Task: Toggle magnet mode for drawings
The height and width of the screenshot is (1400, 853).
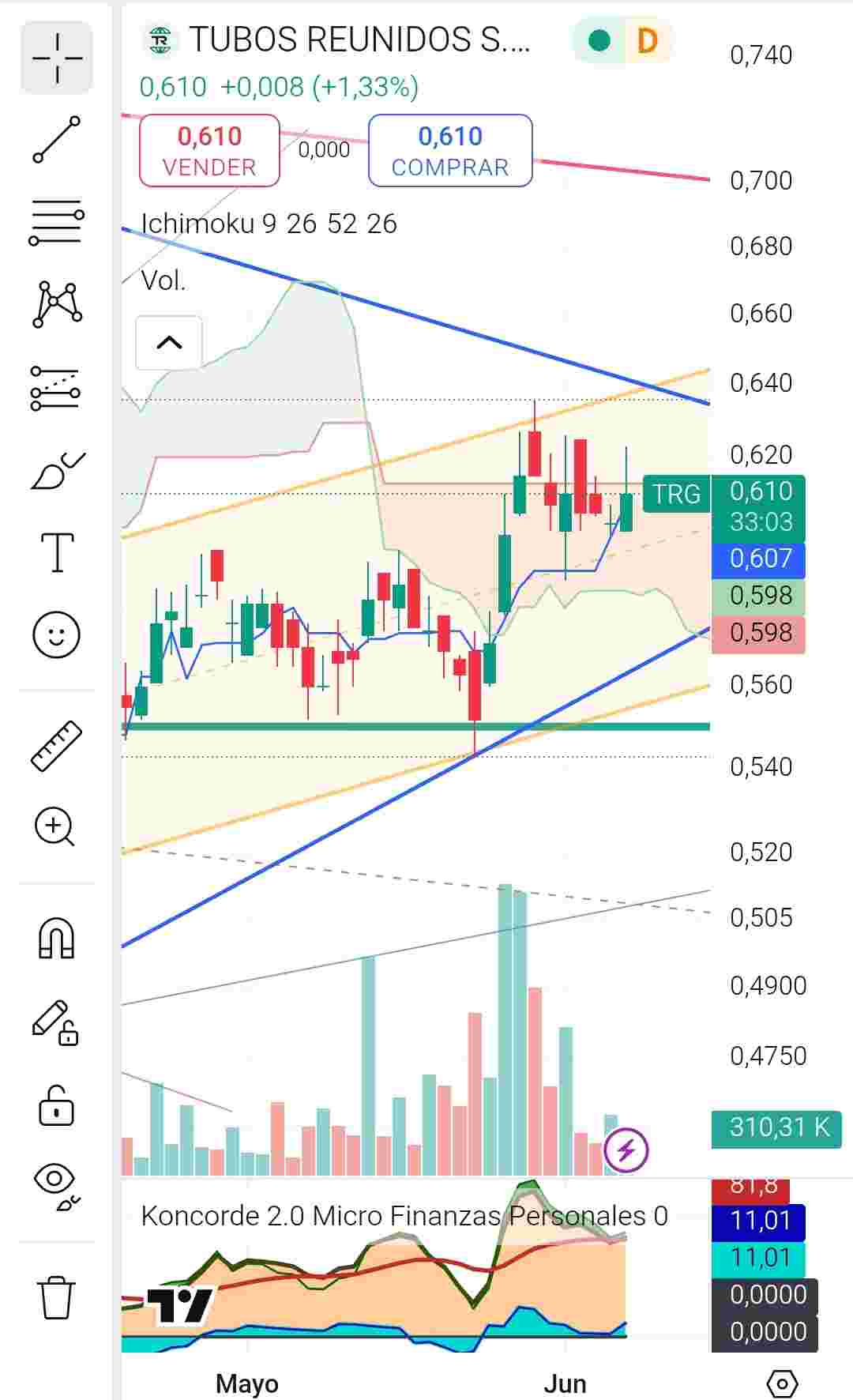Action: coord(56,939)
